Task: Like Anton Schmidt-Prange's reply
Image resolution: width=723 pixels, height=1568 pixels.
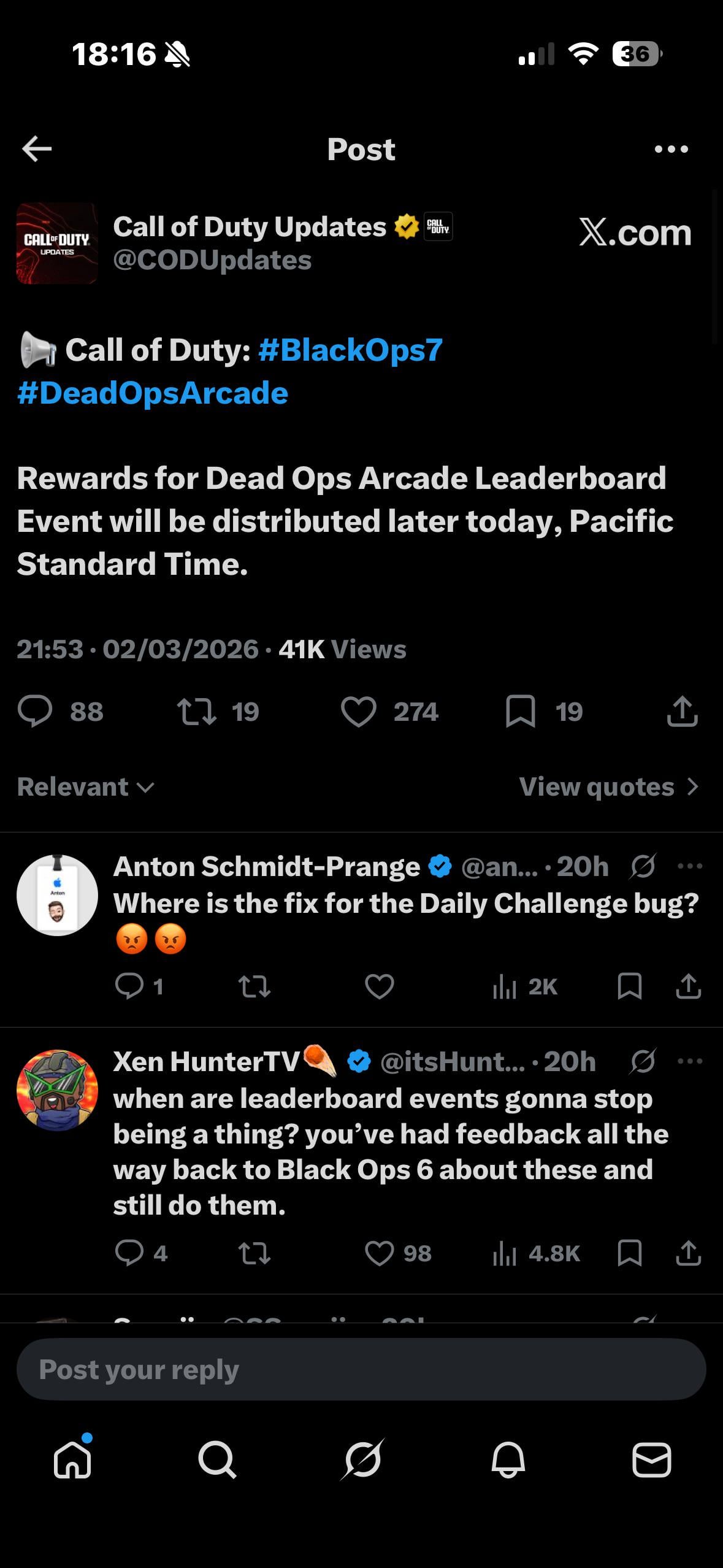Action: (x=380, y=986)
